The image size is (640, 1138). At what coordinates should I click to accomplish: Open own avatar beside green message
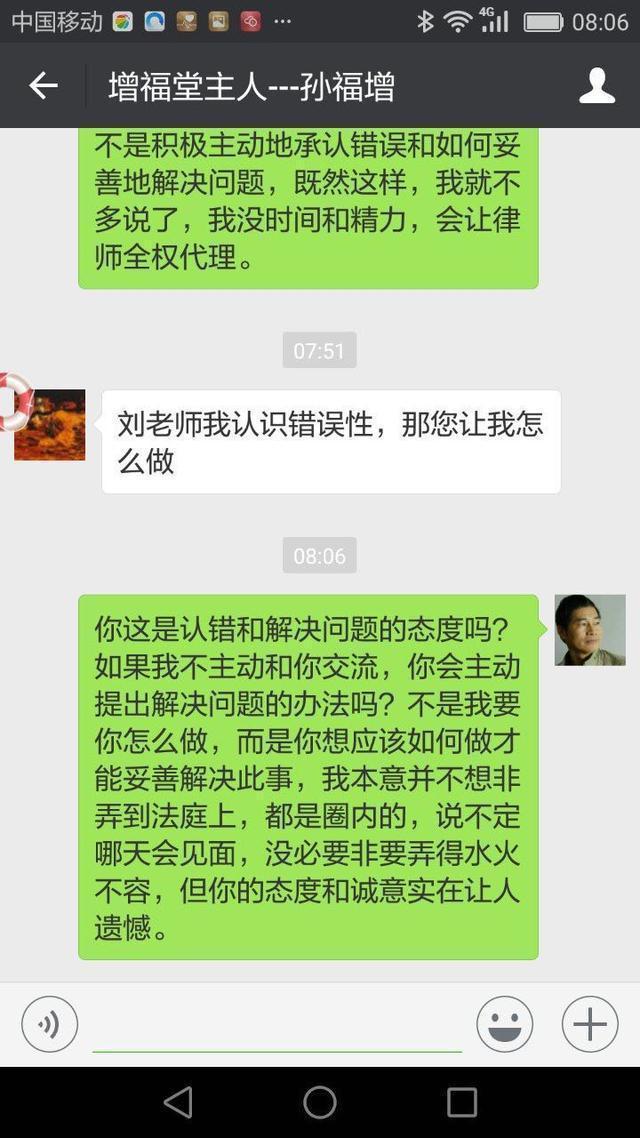590,630
